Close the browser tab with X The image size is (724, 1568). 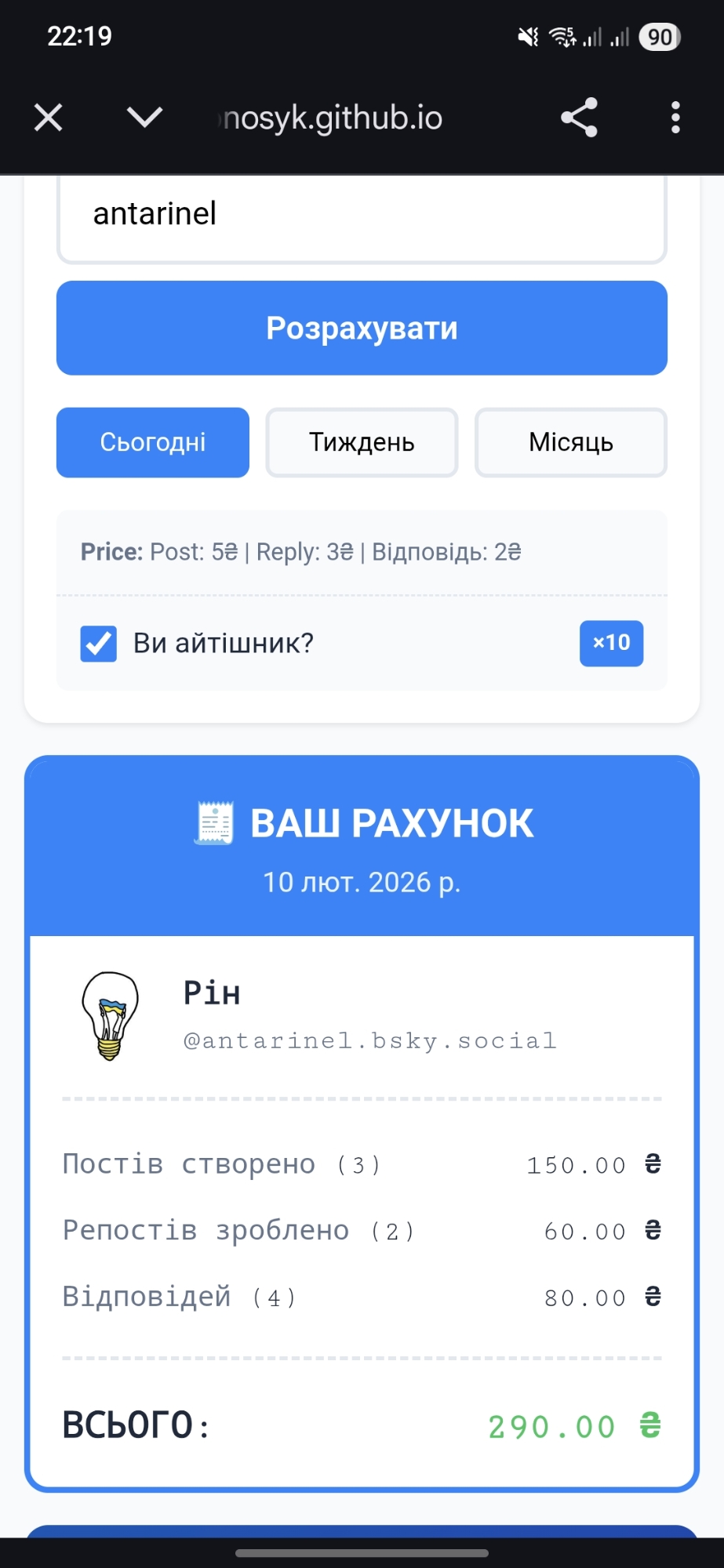[49, 118]
